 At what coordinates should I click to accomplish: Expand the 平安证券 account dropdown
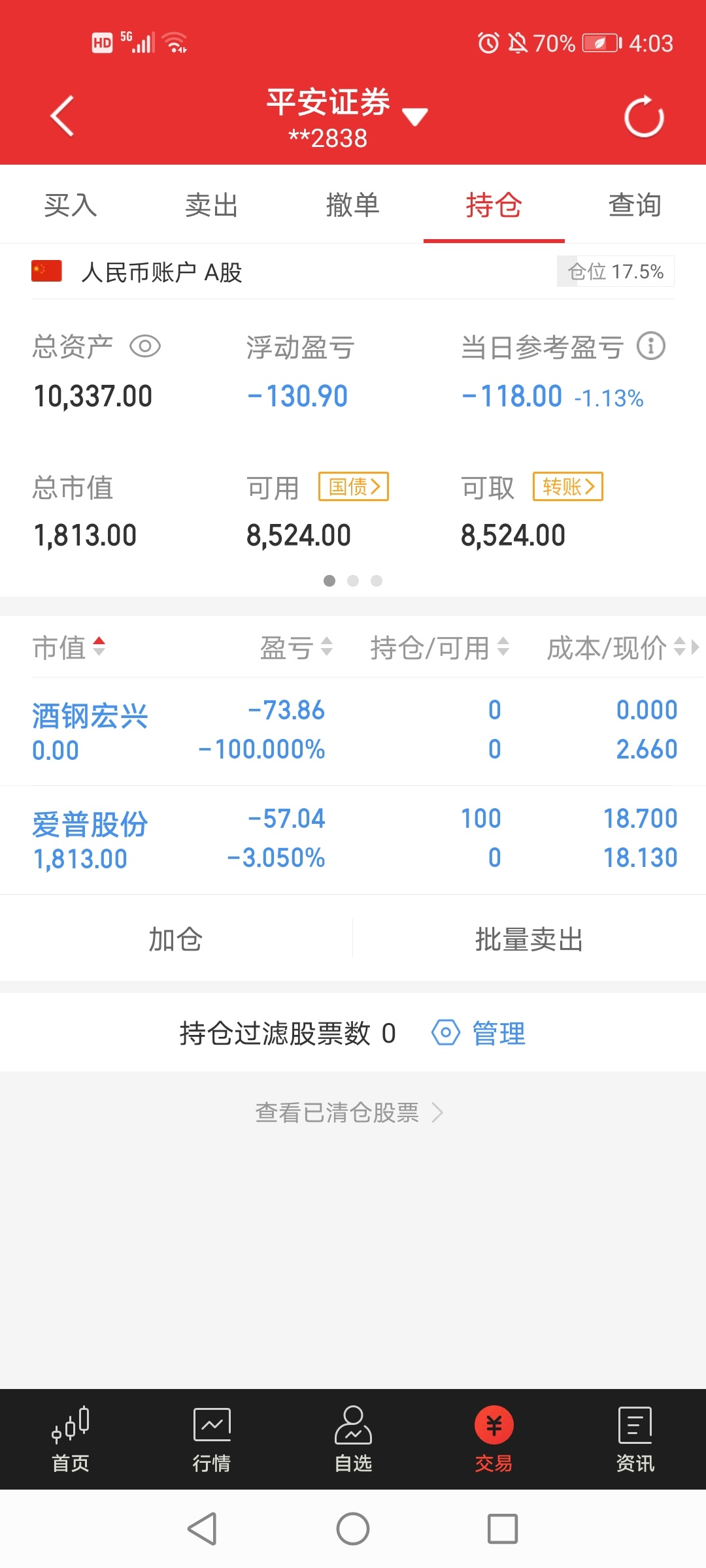[414, 117]
